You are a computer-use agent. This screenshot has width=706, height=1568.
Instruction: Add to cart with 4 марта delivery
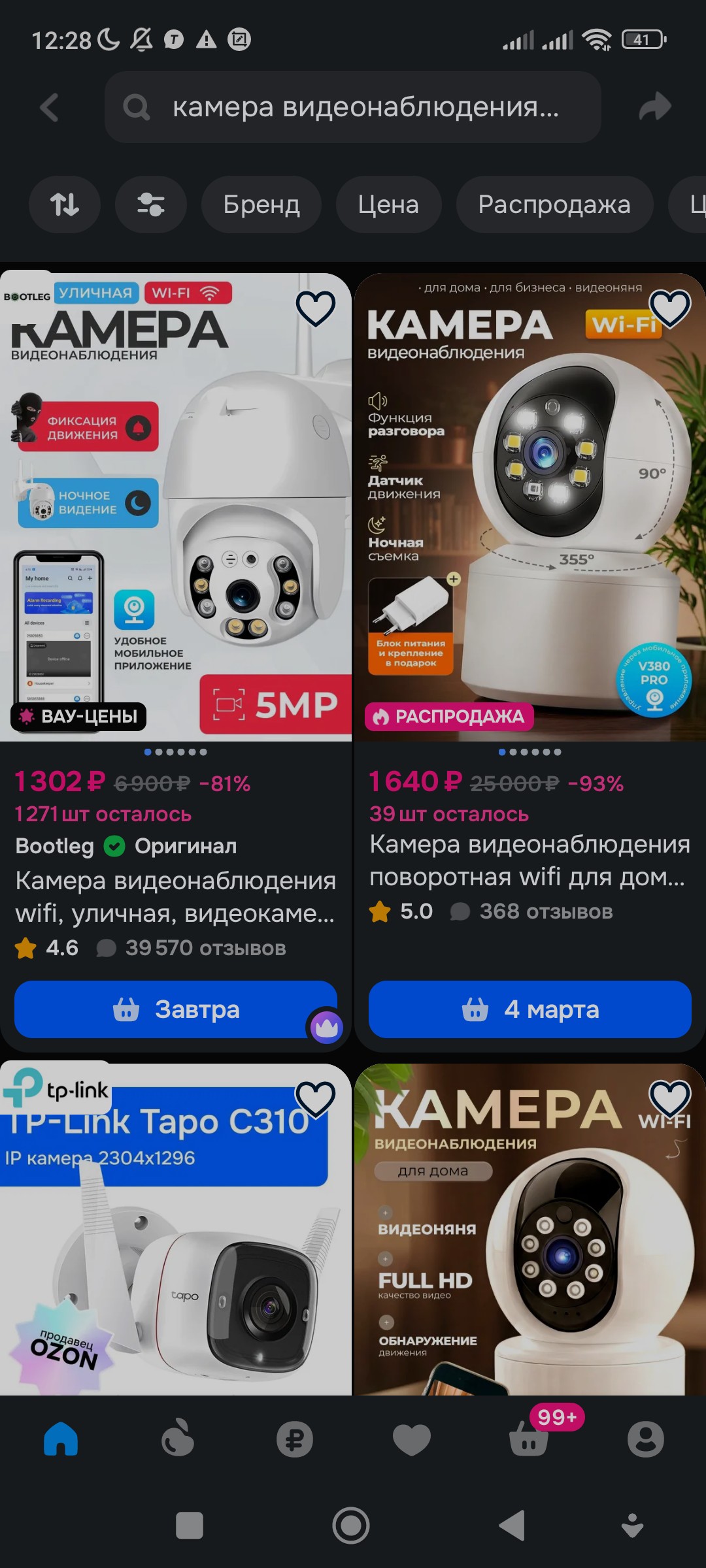point(529,1009)
